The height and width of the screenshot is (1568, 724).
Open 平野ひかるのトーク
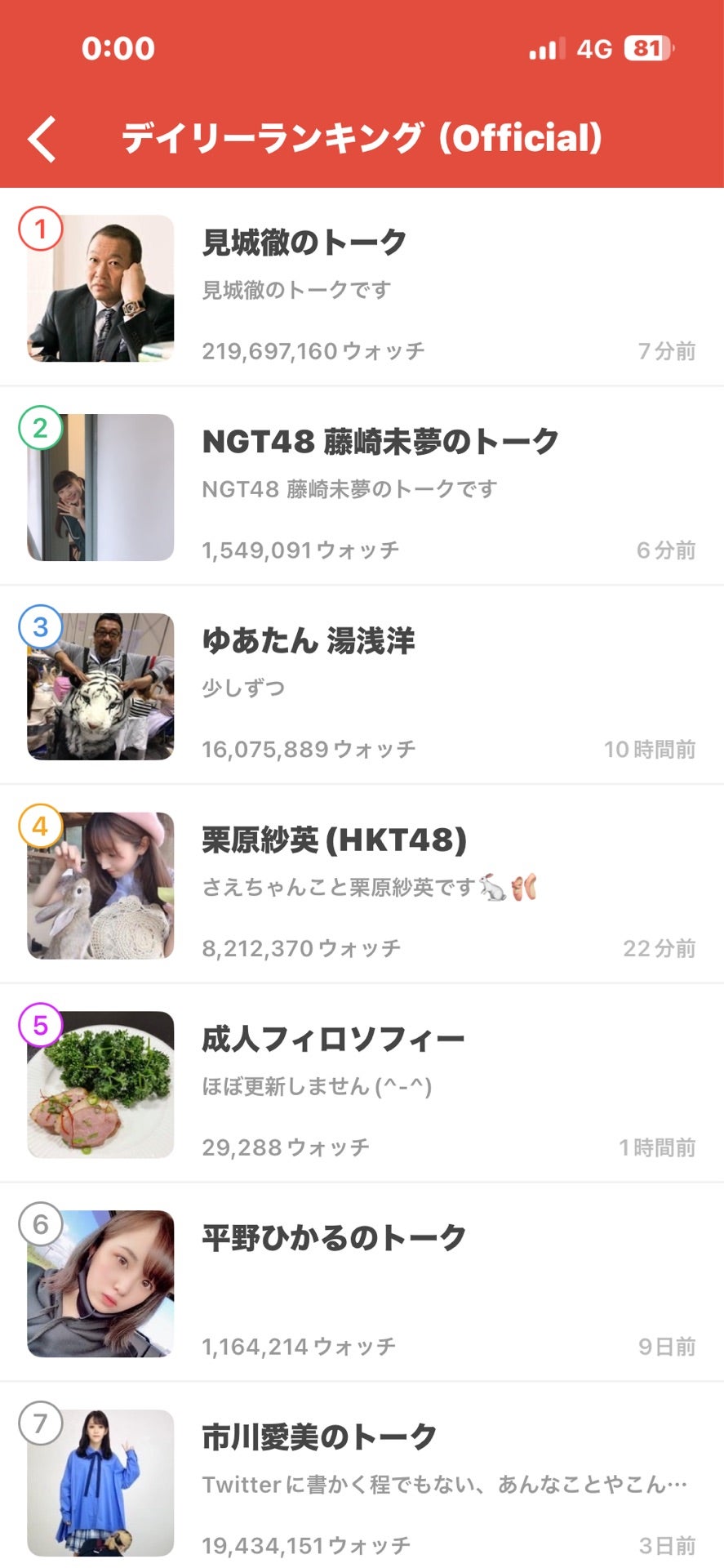click(x=362, y=1283)
